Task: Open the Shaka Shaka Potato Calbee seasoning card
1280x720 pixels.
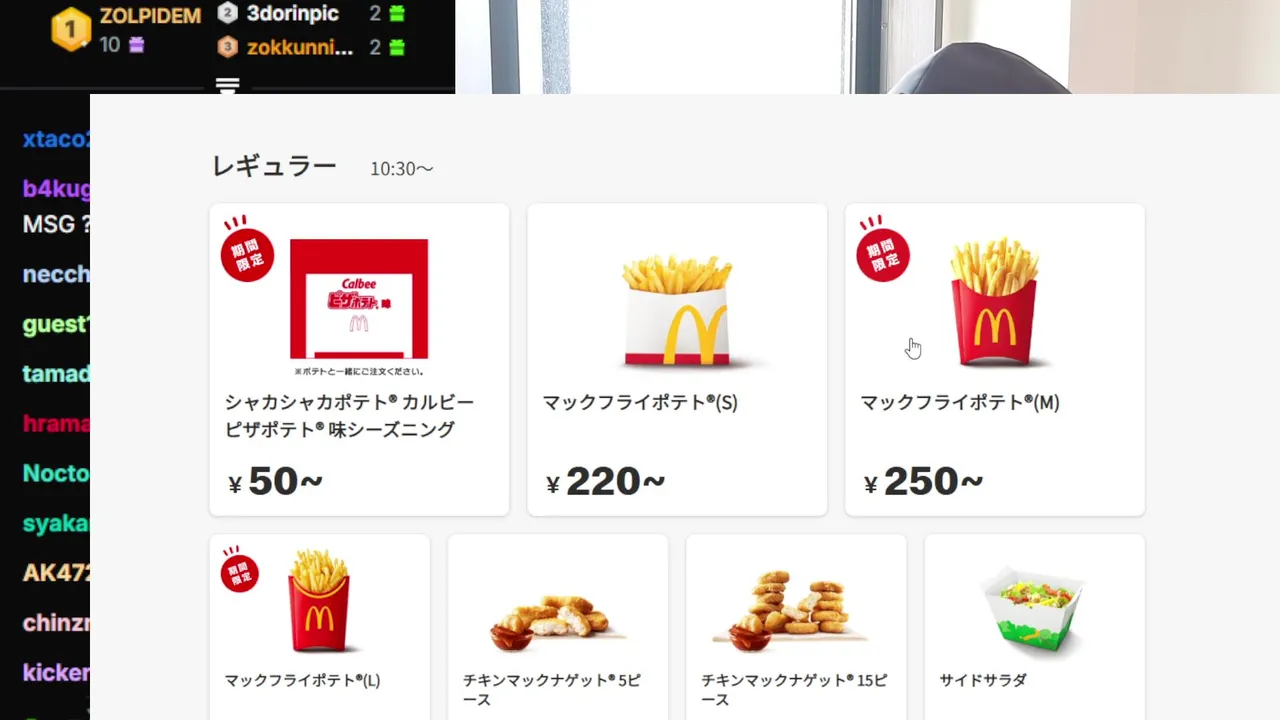Action: coord(359,360)
